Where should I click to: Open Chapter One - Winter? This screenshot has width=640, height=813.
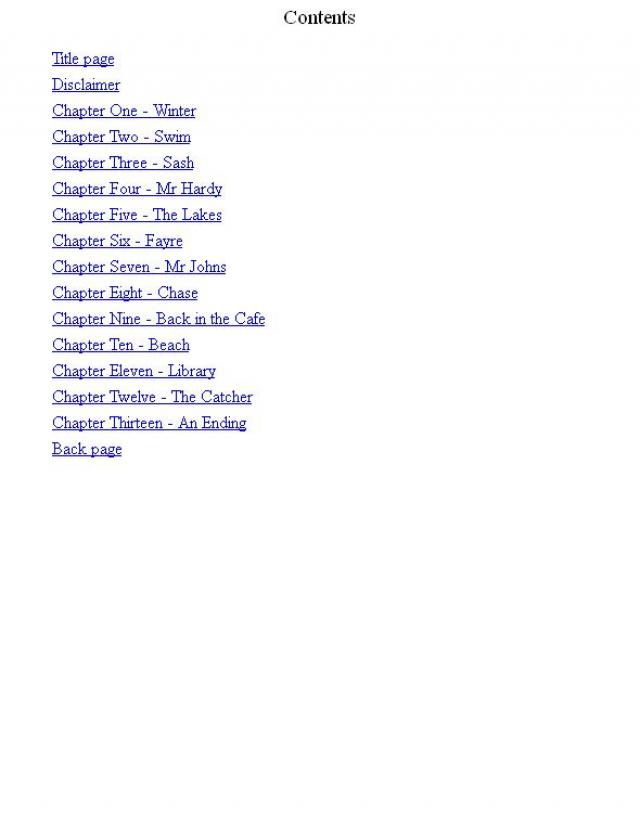tap(124, 111)
